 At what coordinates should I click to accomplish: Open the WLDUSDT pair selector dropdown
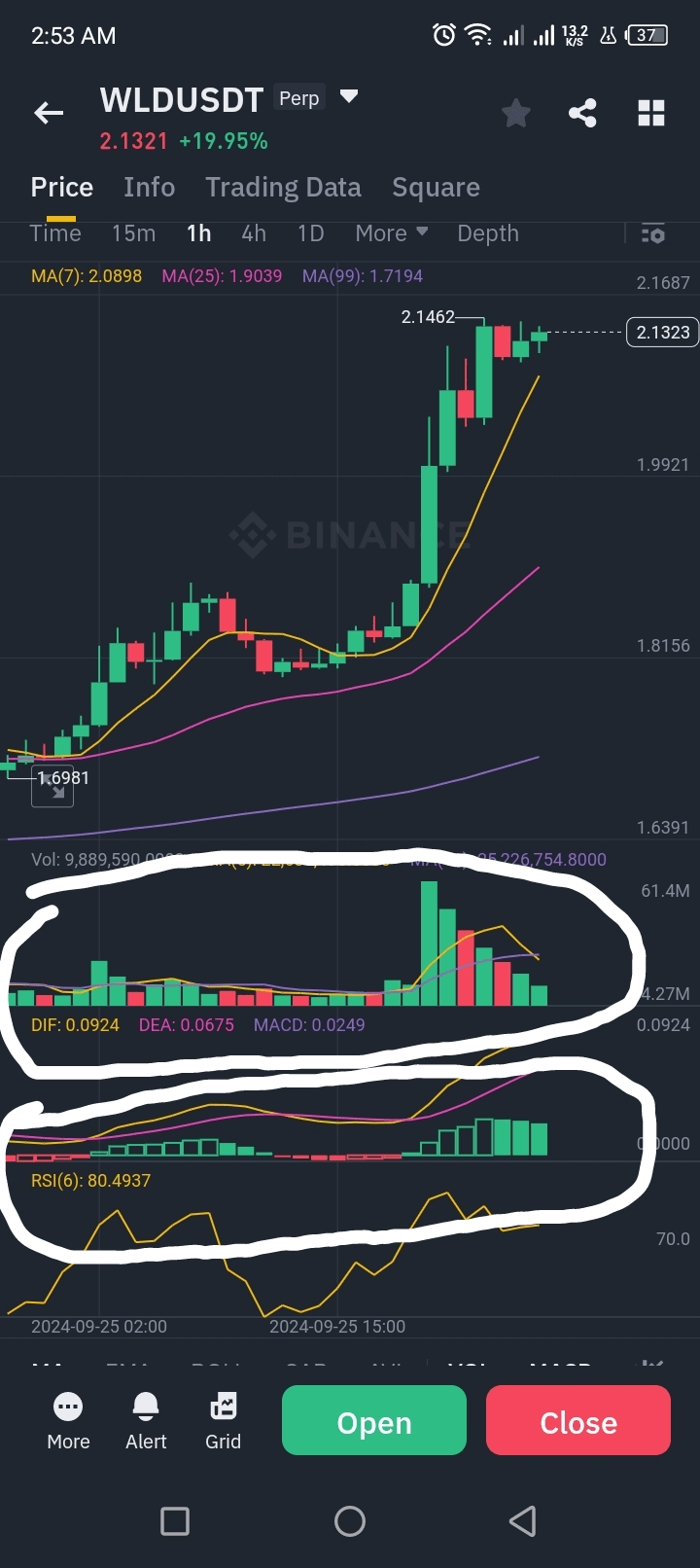(x=349, y=97)
